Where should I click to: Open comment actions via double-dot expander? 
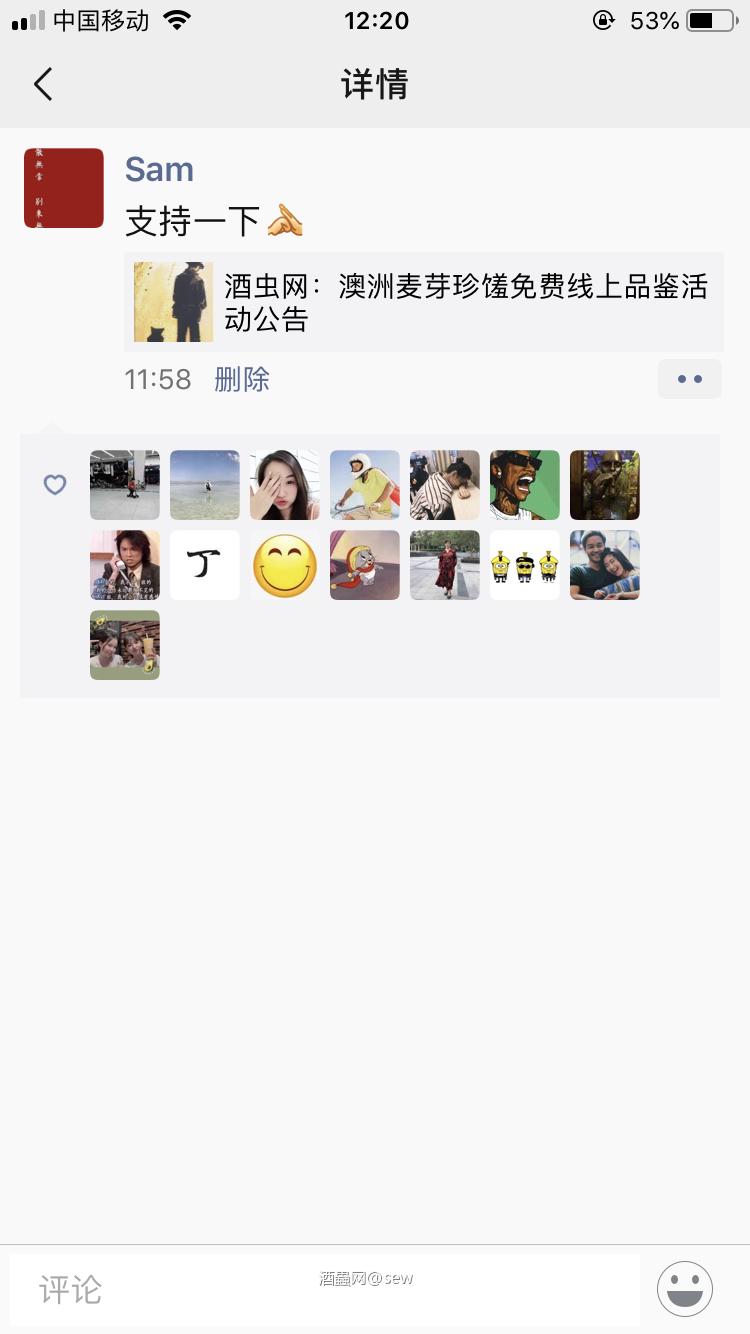click(x=689, y=378)
